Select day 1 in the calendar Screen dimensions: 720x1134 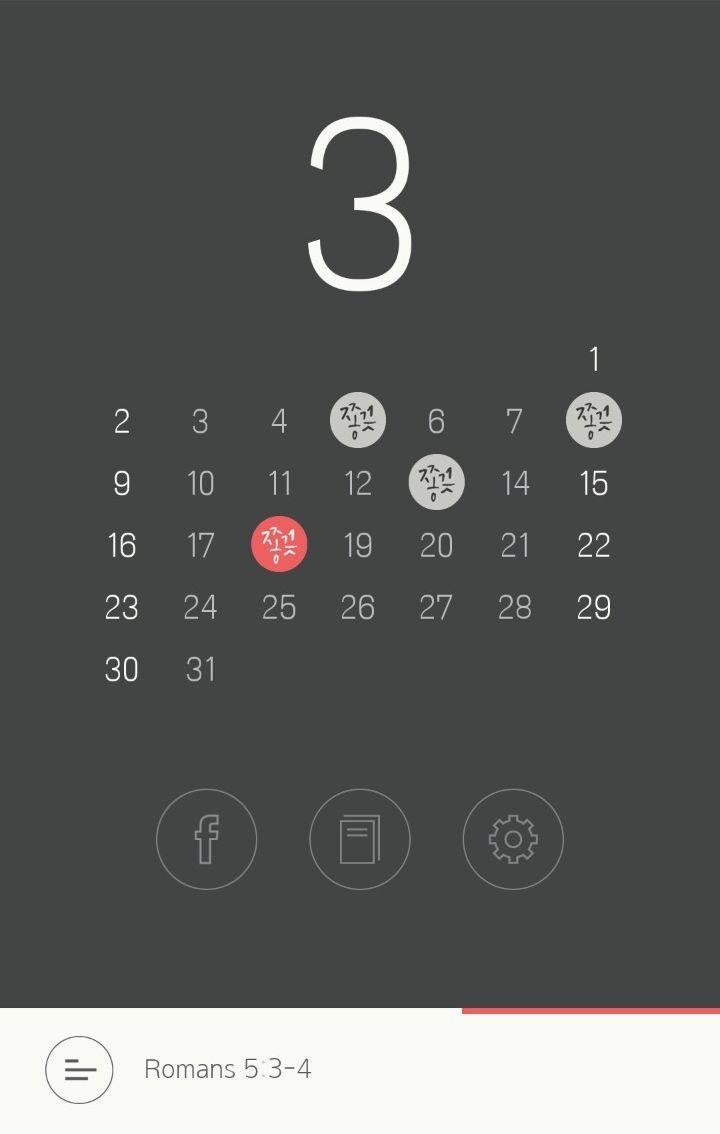594,359
